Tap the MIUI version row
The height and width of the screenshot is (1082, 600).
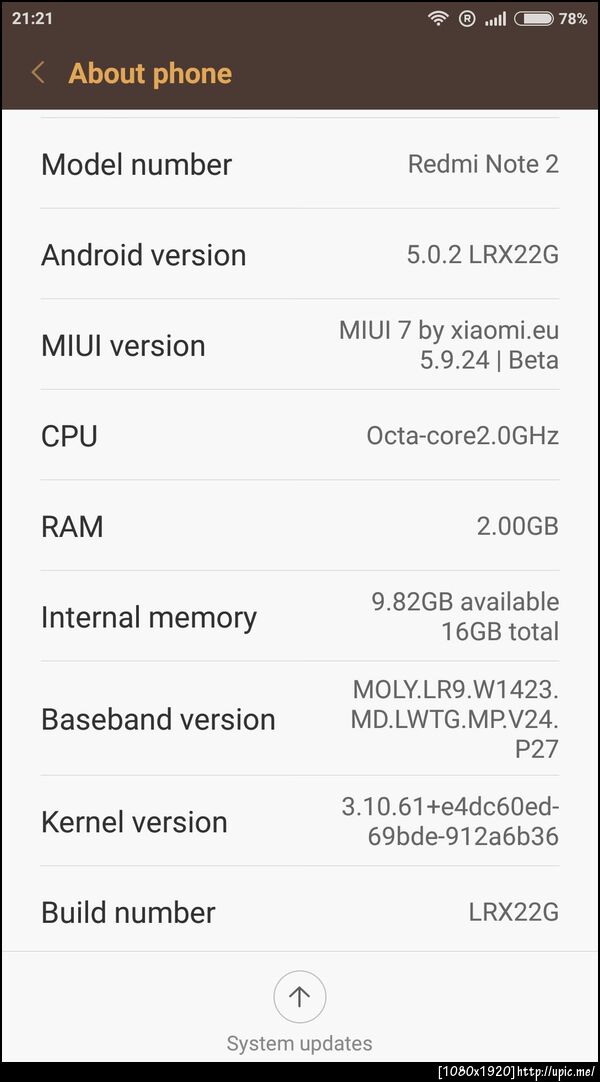pyautogui.click(x=300, y=345)
